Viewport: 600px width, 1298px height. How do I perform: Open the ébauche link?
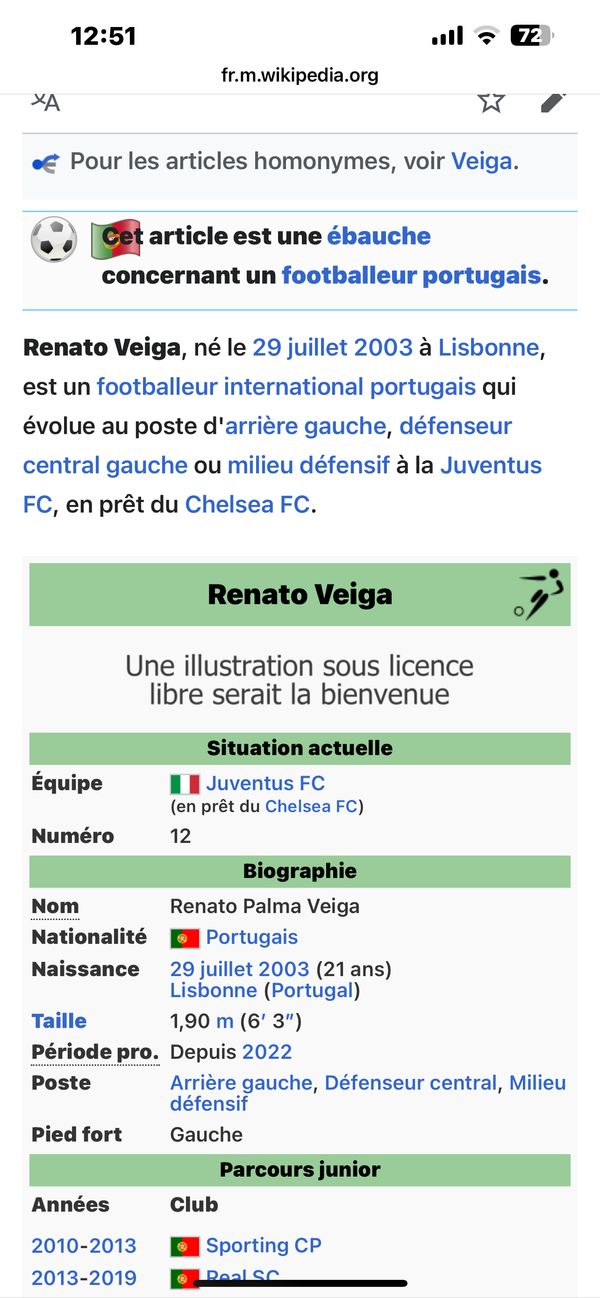point(378,236)
